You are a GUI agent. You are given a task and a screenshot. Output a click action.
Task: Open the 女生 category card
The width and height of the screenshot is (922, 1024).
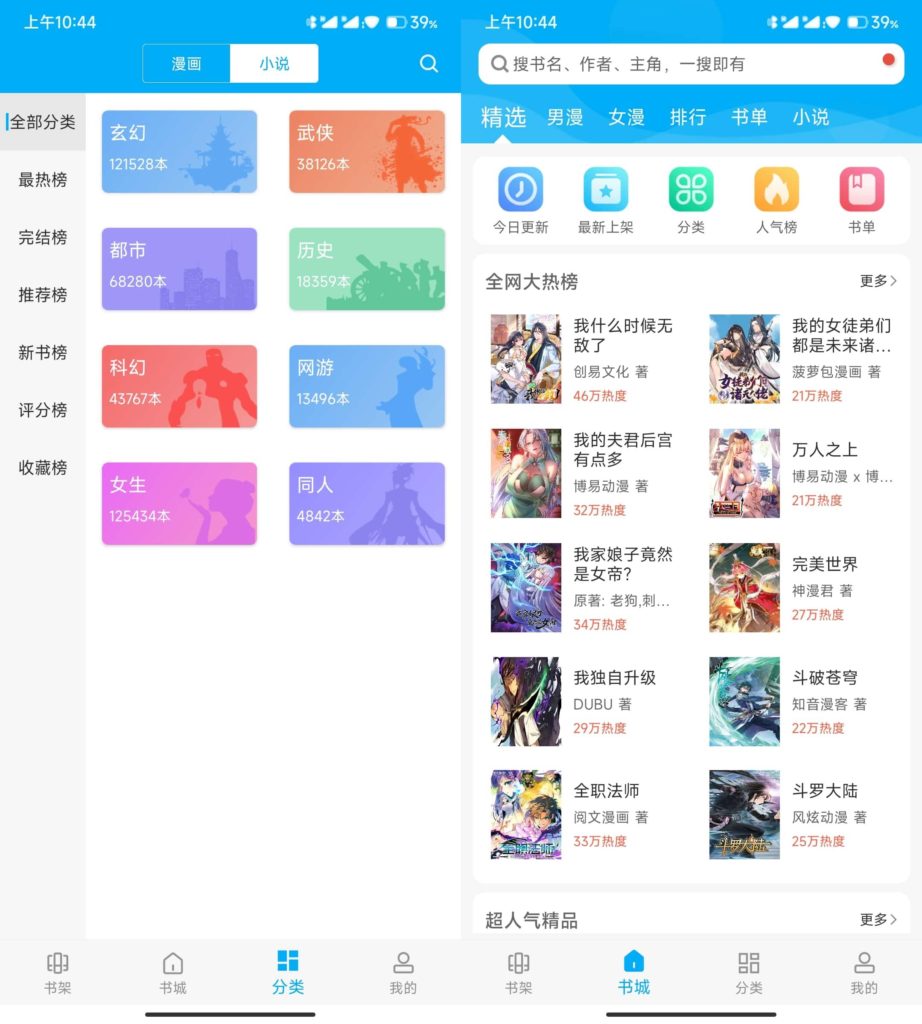pos(179,503)
